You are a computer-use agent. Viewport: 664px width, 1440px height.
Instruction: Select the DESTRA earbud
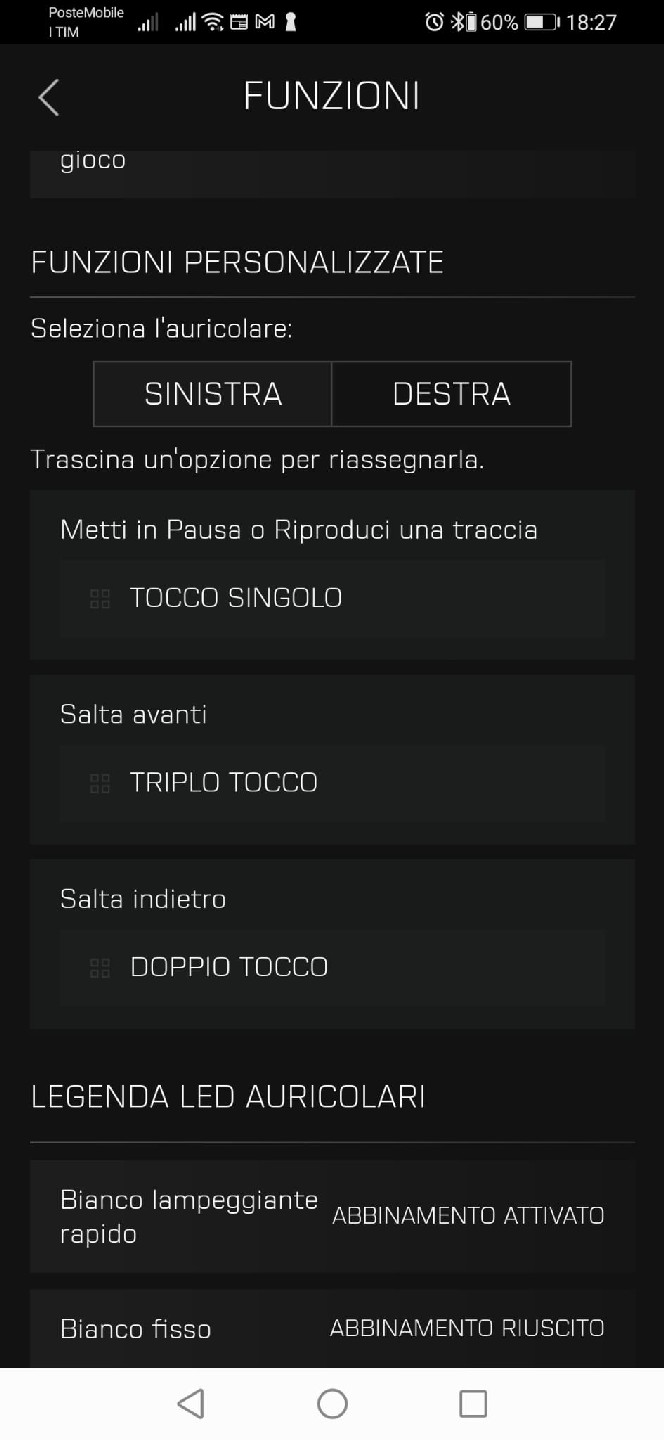click(x=452, y=394)
